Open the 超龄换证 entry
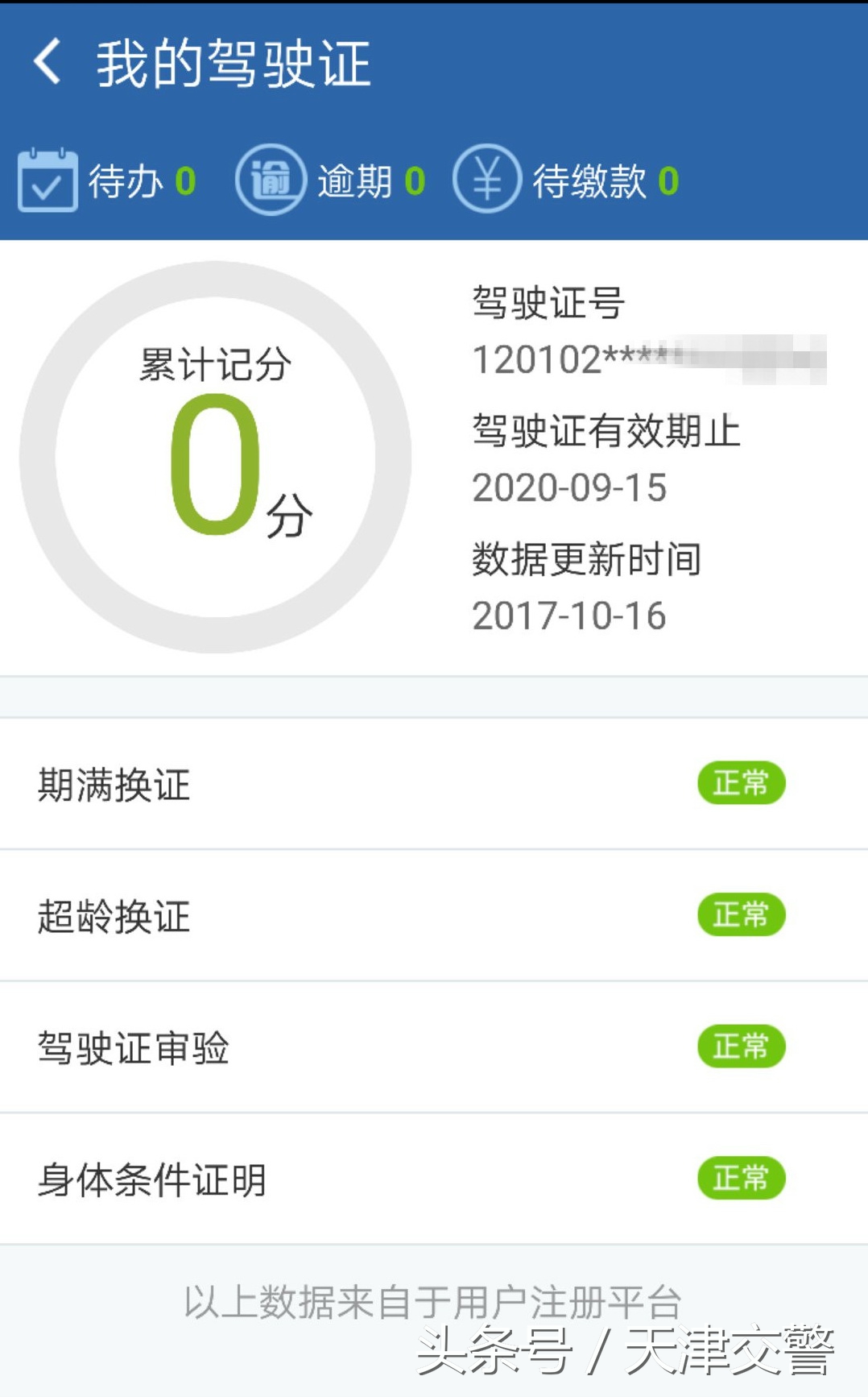Viewport: 868px width, 1397px height. [x=322, y=914]
